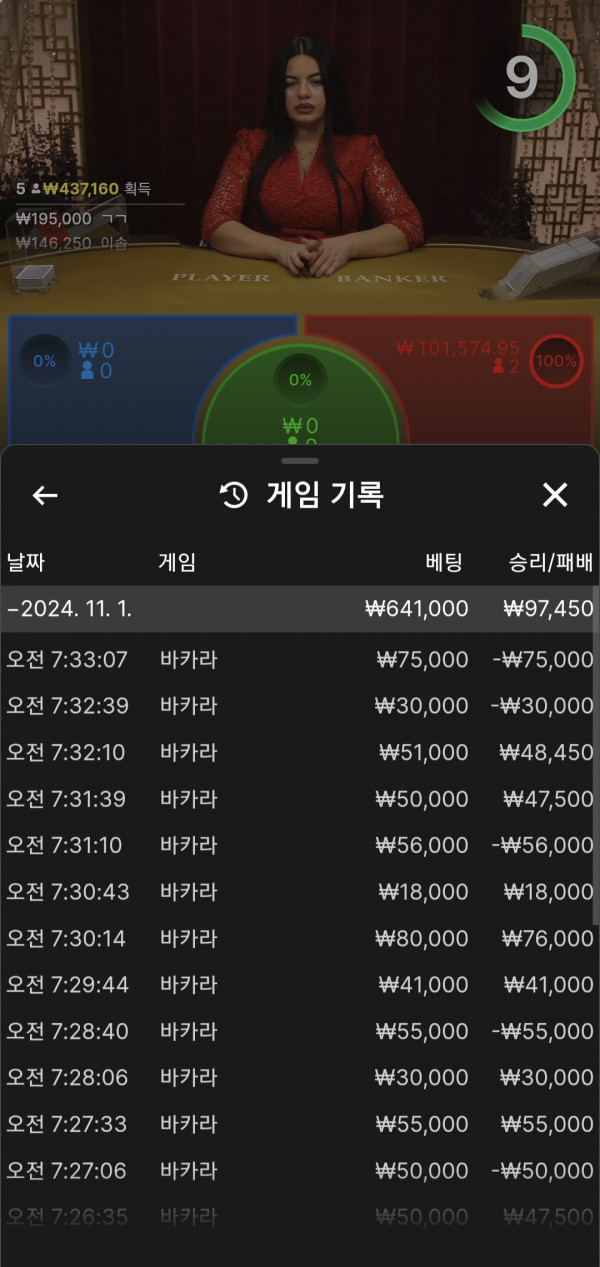The height and width of the screenshot is (1267, 600).
Task: Tap the sheet's drag handle bar
Action: [x=300, y=461]
